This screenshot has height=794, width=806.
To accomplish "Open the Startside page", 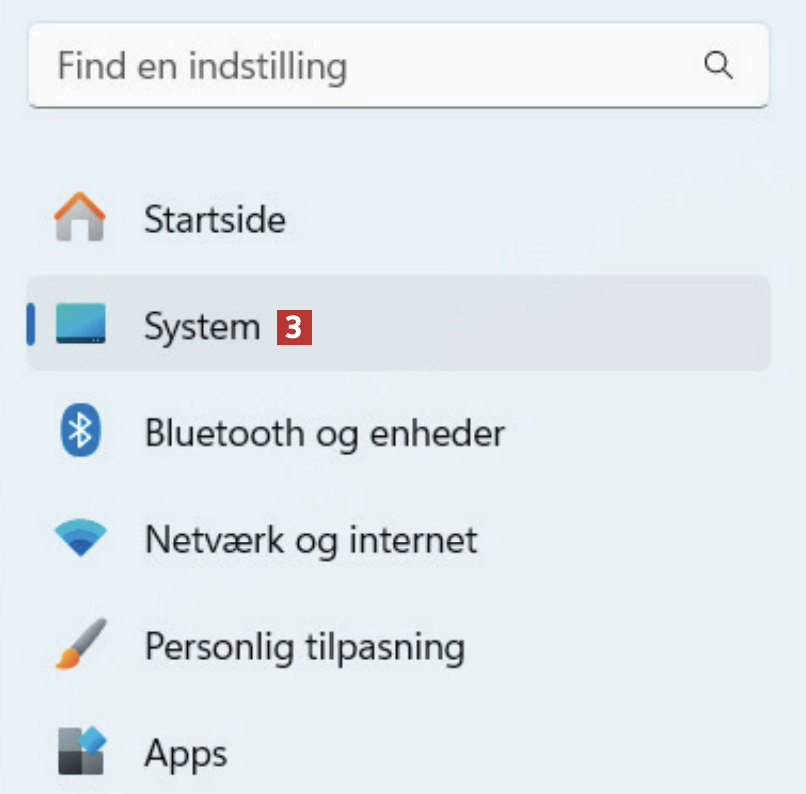I will [x=214, y=219].
